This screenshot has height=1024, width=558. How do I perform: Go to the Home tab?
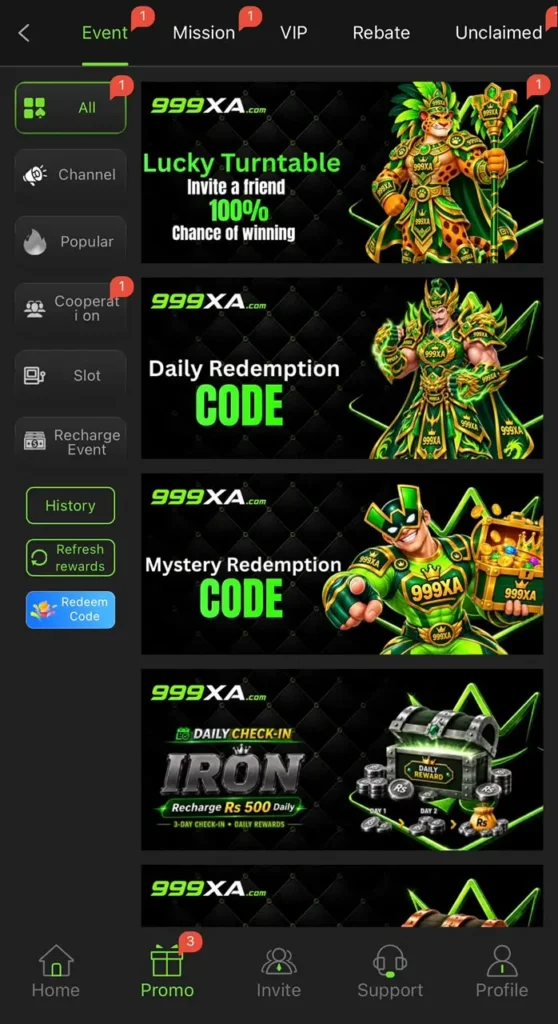[x=56, y=971]
